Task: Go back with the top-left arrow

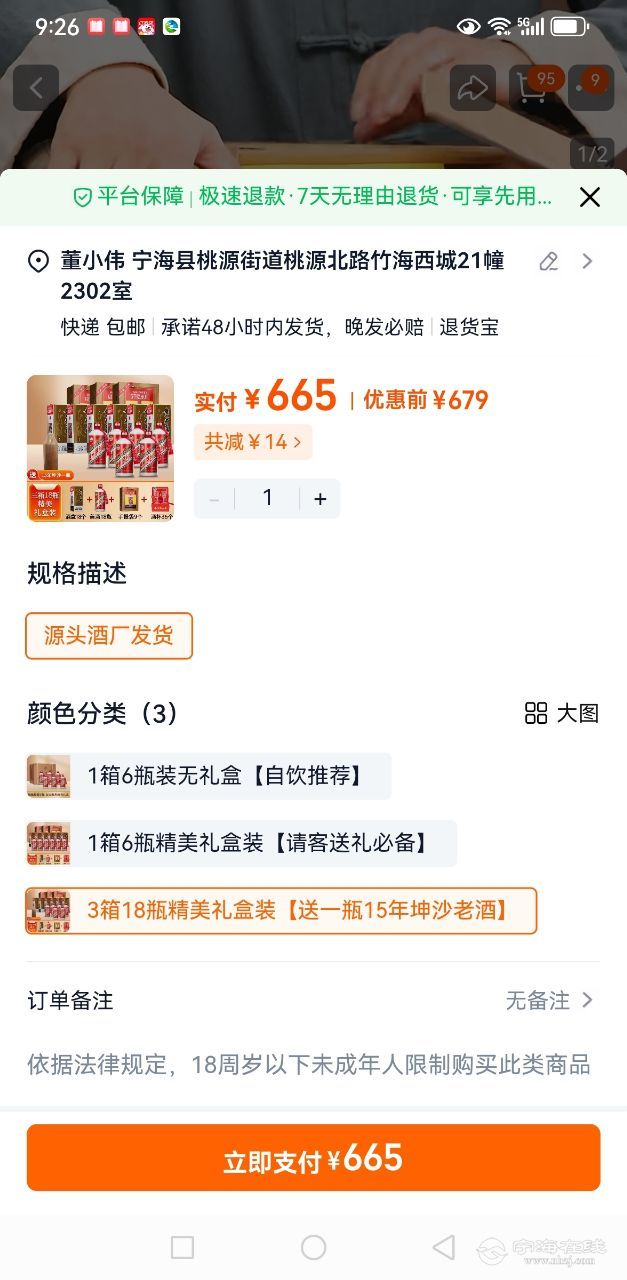Action: pos(36,88)
